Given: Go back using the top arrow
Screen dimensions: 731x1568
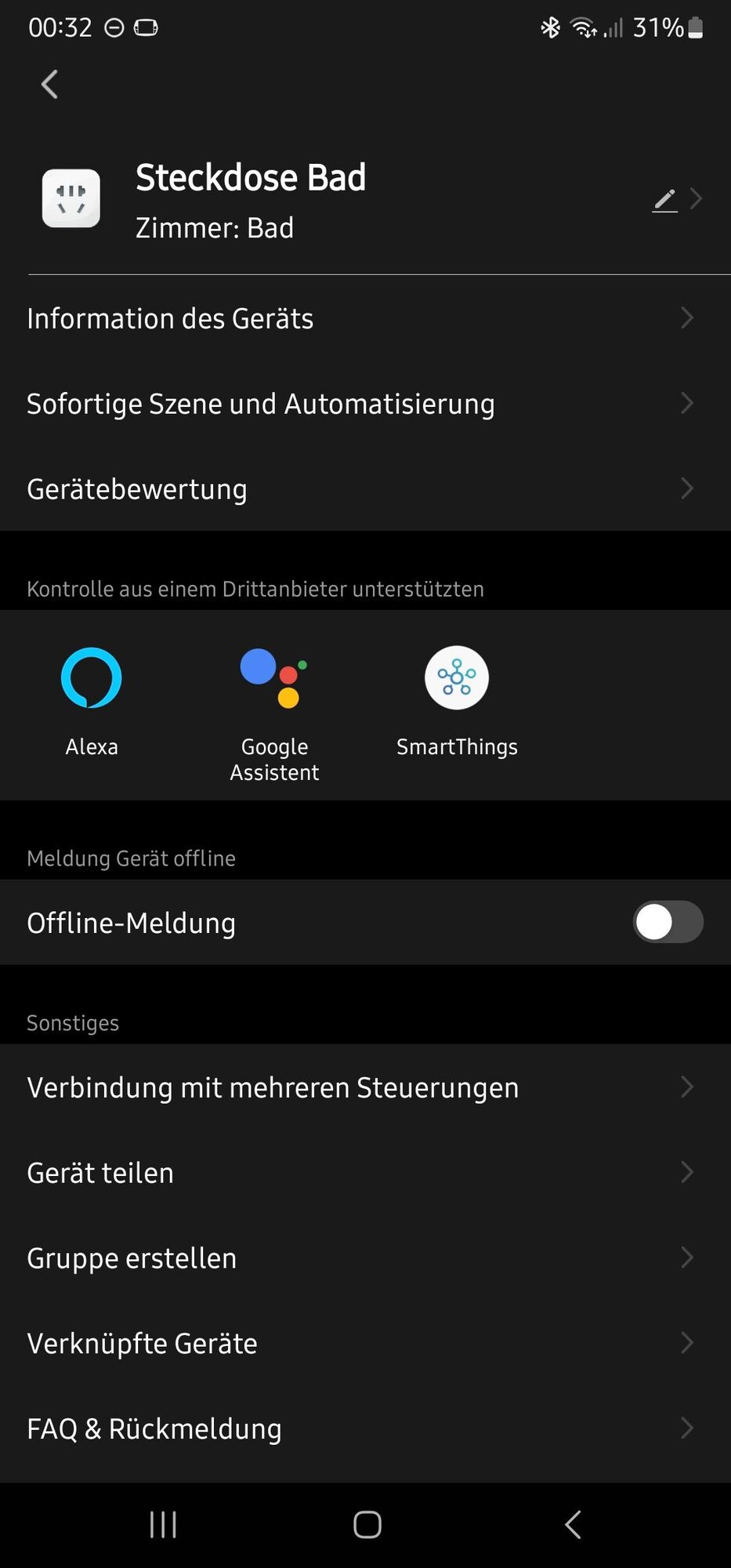Looking at the screenshot, I should point(49,84).
